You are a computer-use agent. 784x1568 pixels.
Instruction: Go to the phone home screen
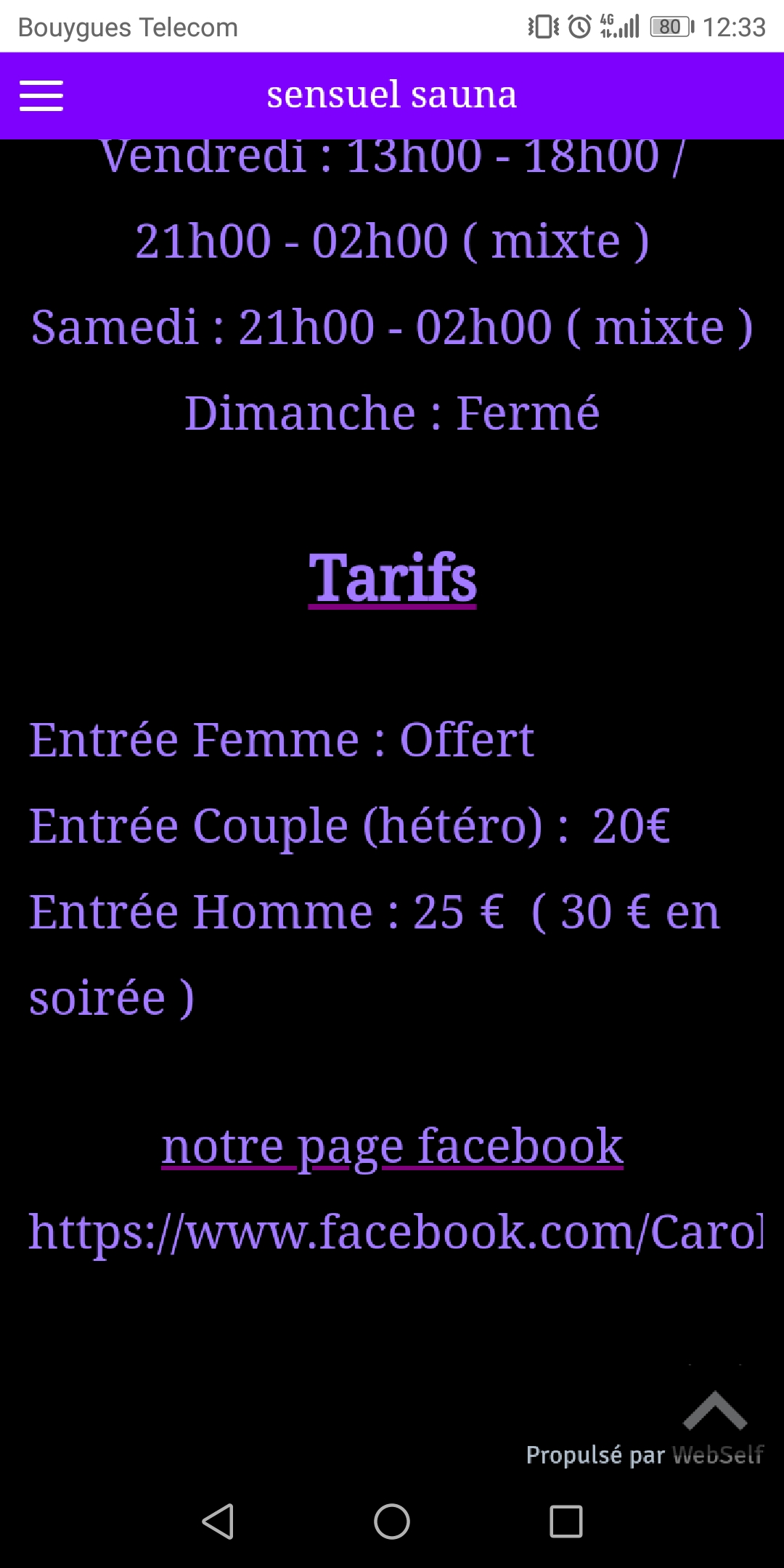pyautogui.click(x=392, y=1521)
